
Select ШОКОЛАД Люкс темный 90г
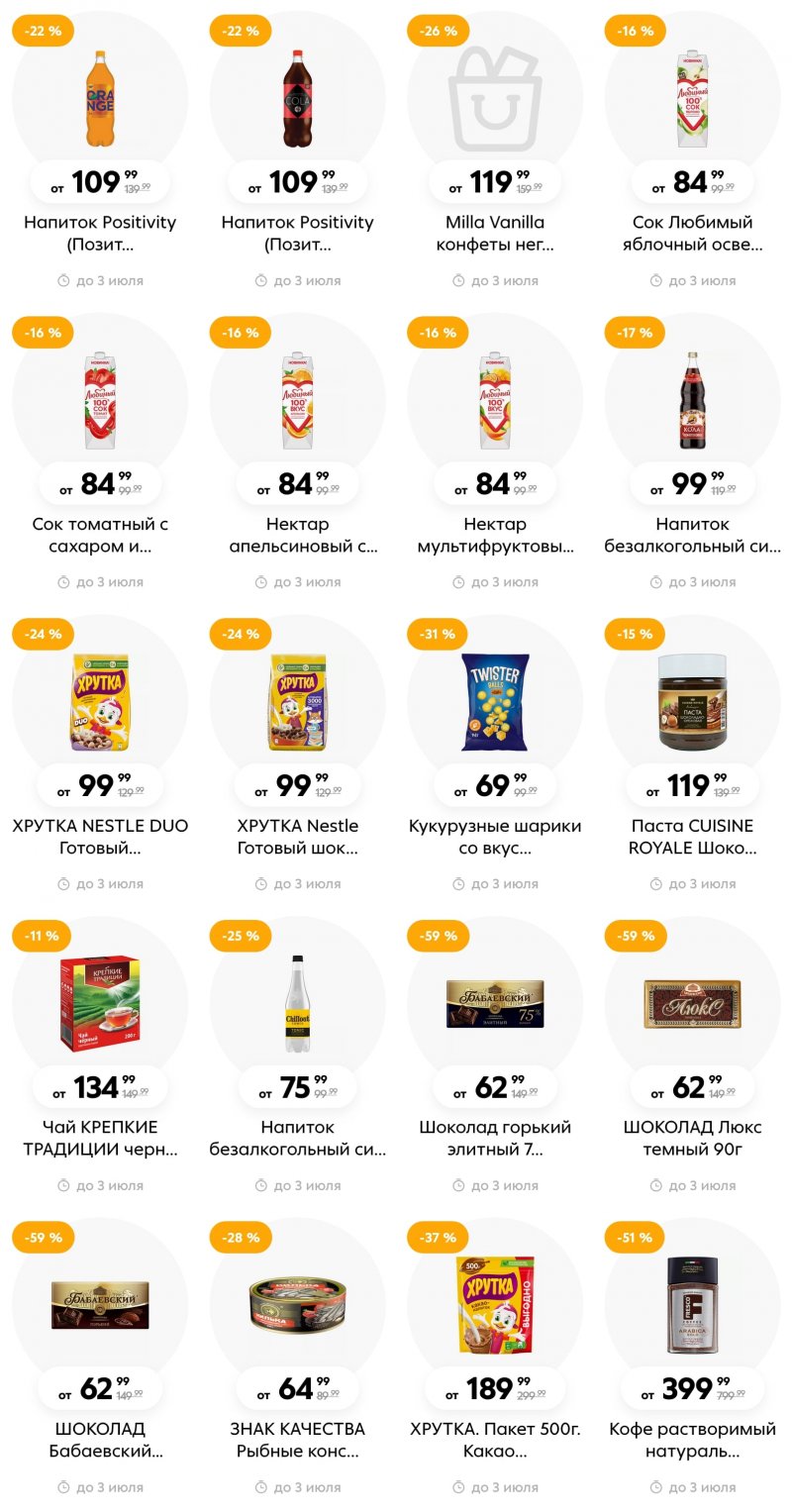click(x=693, y=1005)
